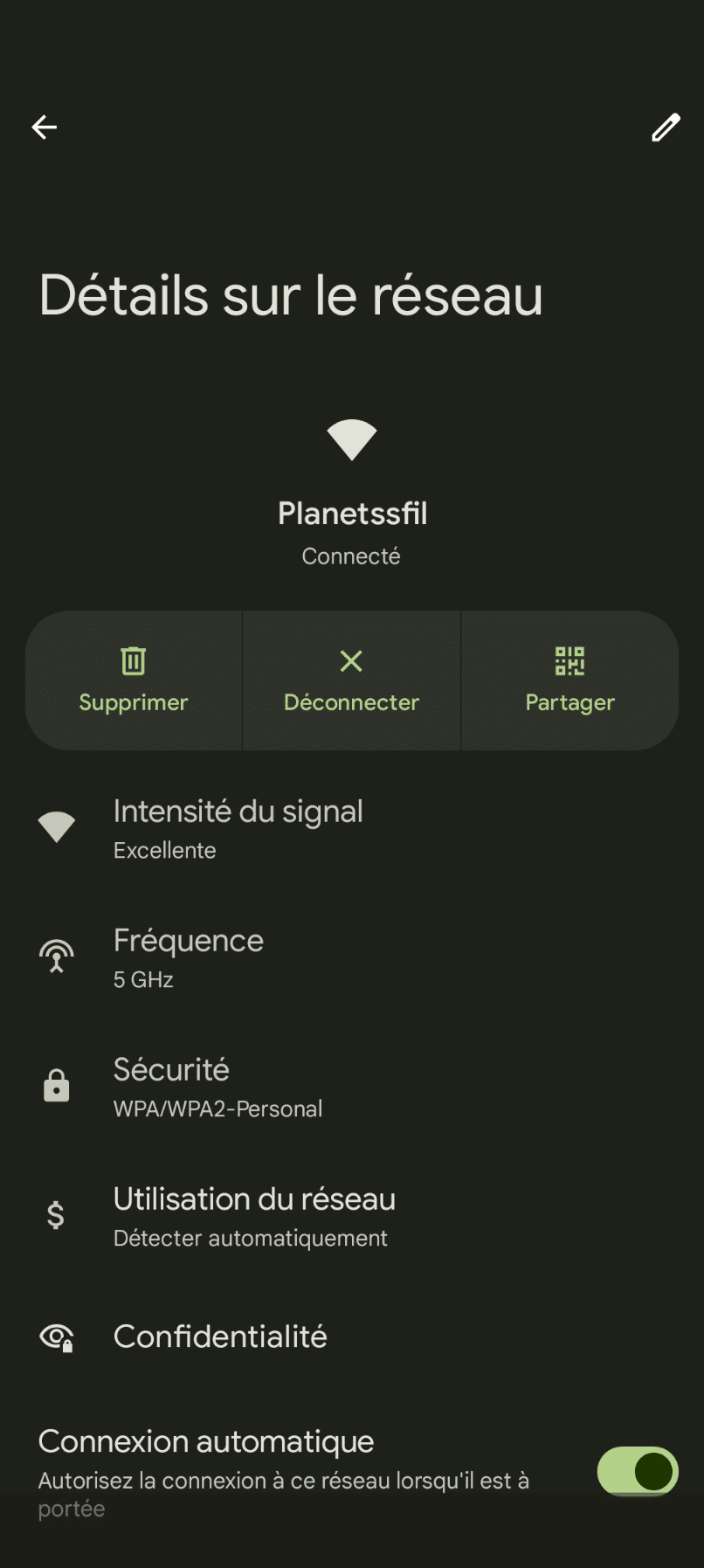Tap Supprimer to forget this network

coord(134,680)
